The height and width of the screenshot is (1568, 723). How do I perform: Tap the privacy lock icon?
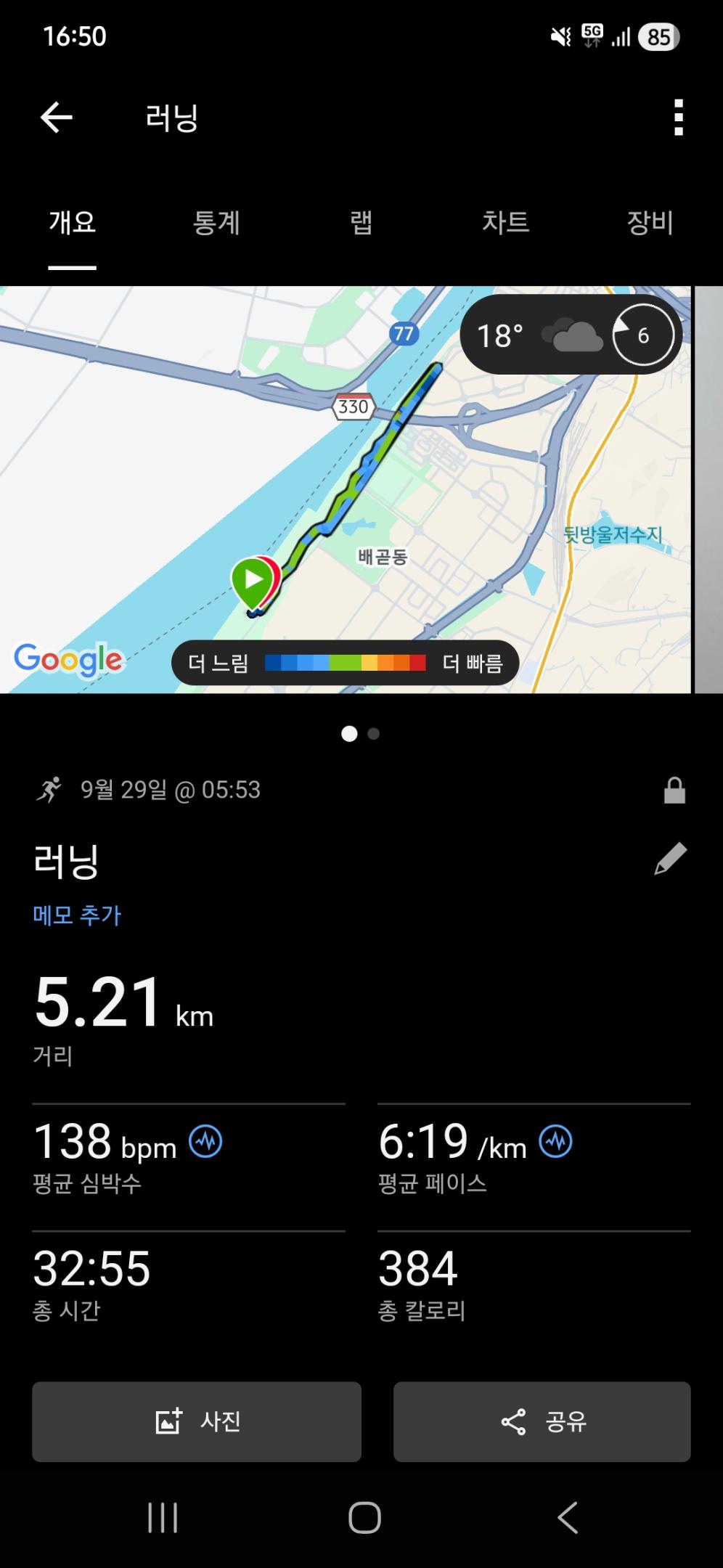674,791
